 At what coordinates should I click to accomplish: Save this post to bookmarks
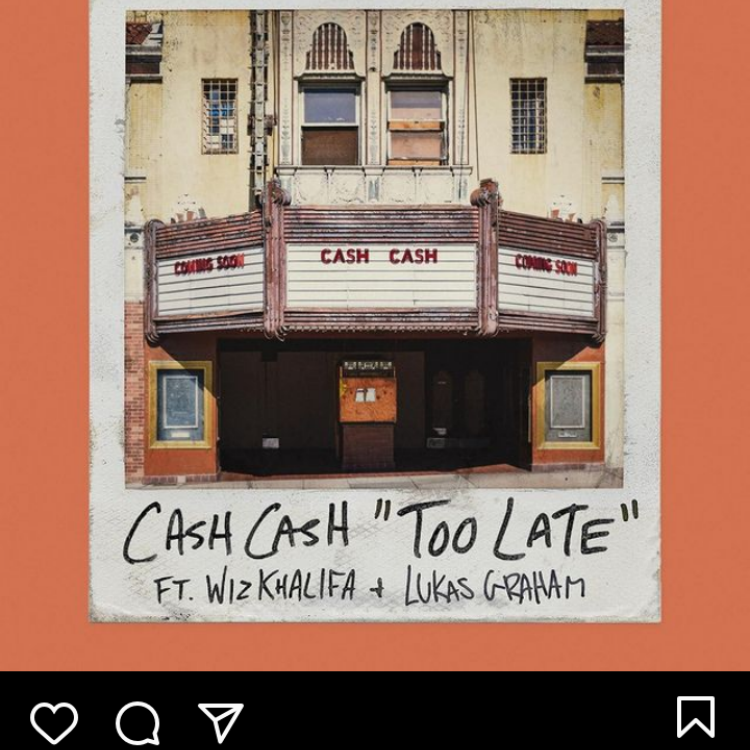(x=695, y=717)
